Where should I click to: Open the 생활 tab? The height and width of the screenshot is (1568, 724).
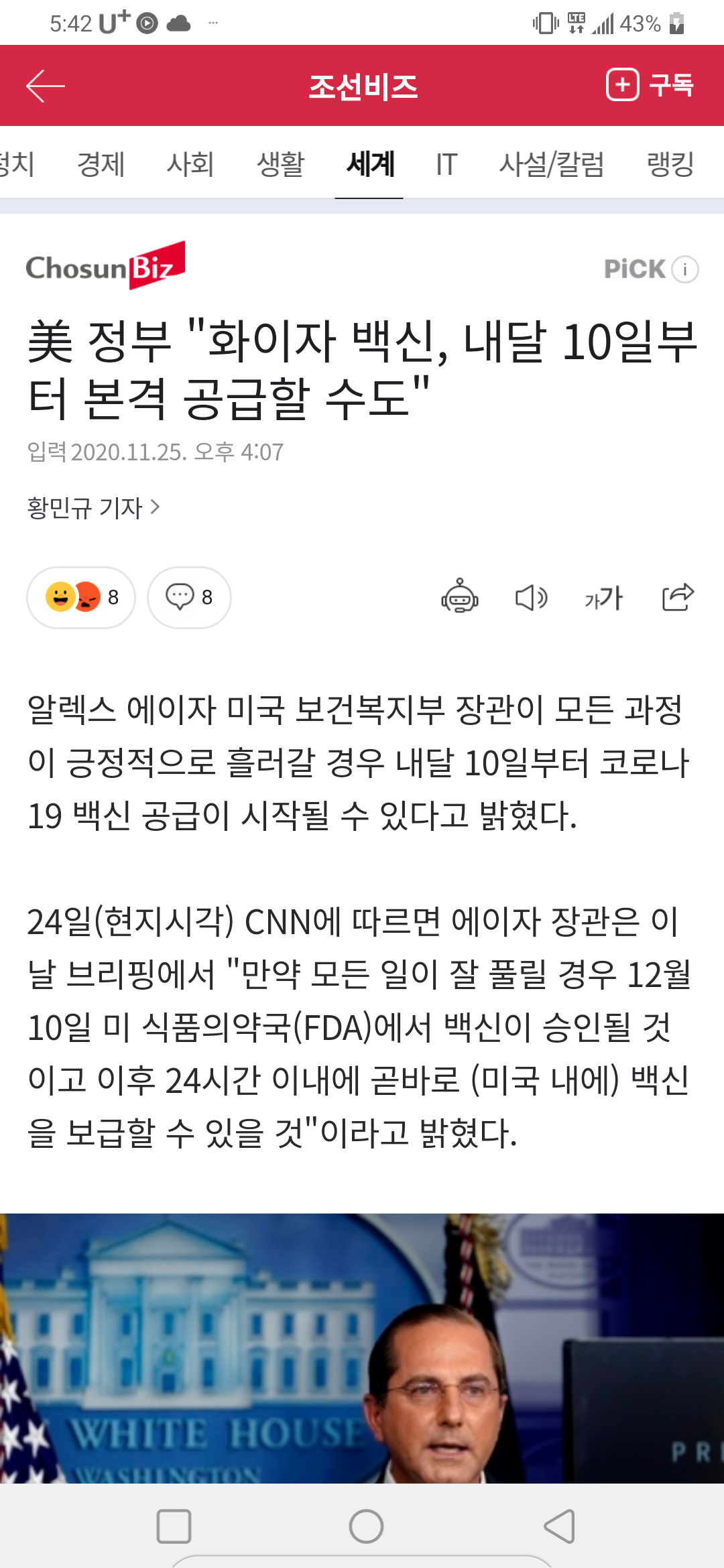pos(280,164)
